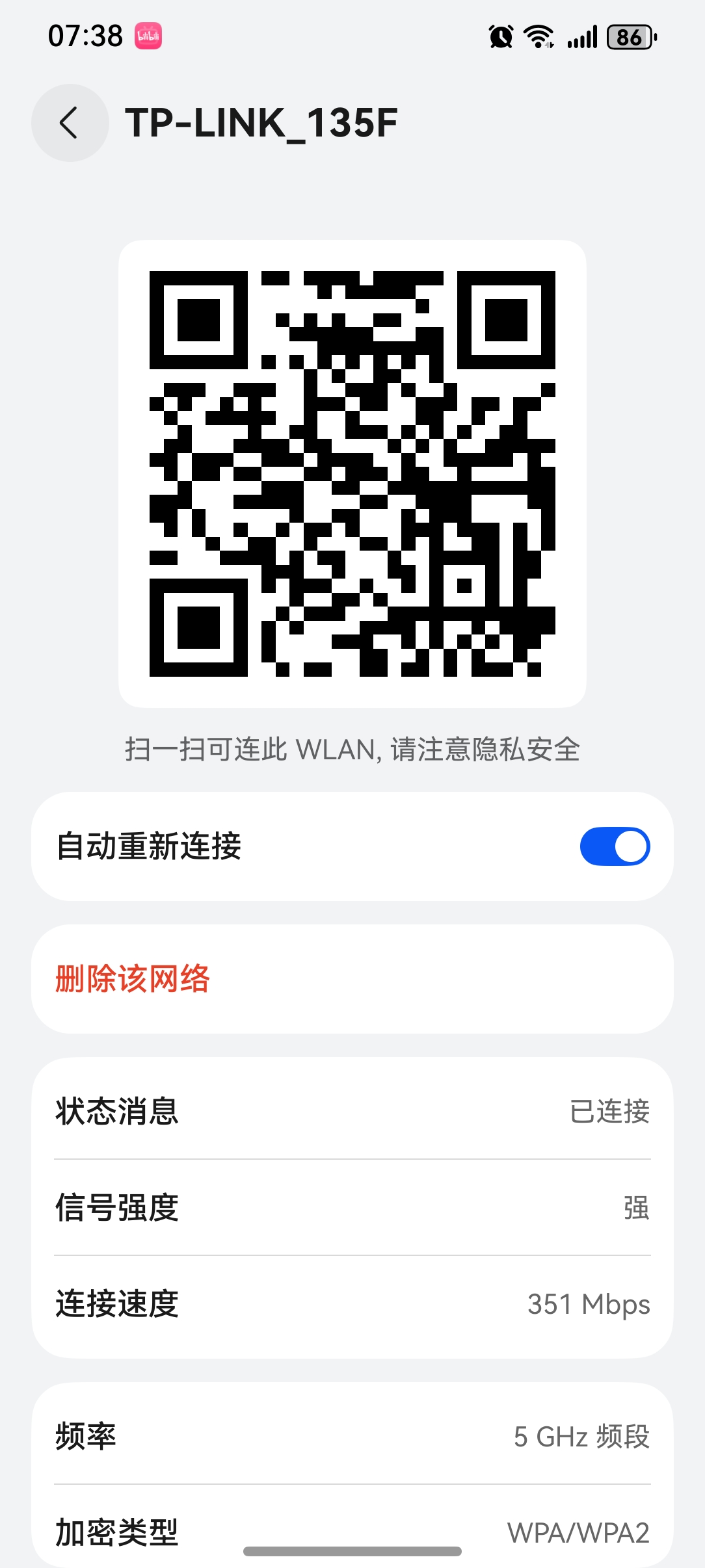Viewport: 705px width, 1568px height.
Task: Toggle the 自动重新连接 switch
Action: (x=614, y=846)
